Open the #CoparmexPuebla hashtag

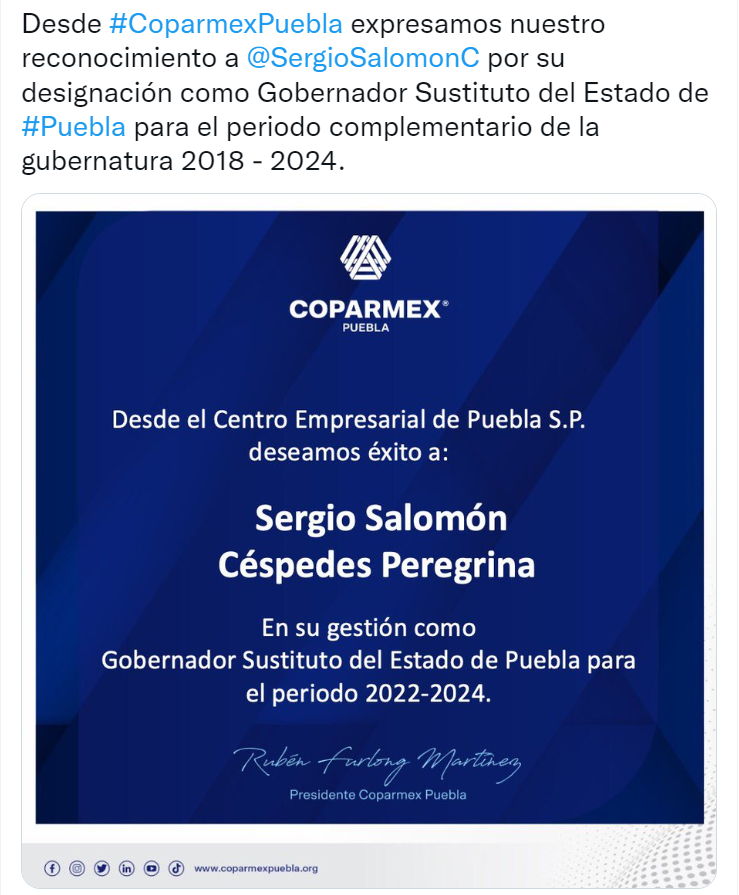(x=225, y=23)
